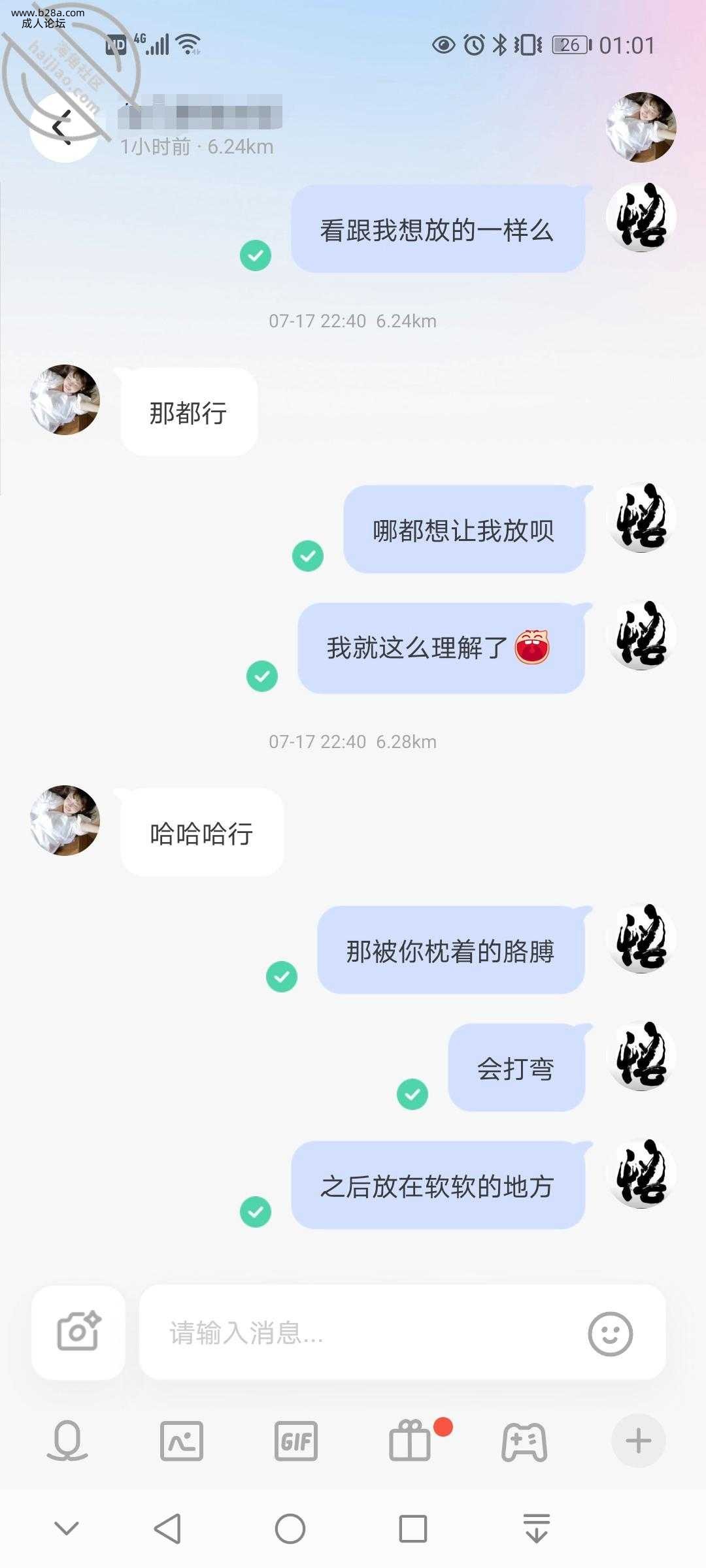Viewport: 706px width, 1568px height.
Task: Open the game controller icon
Action: [524, 1441]
